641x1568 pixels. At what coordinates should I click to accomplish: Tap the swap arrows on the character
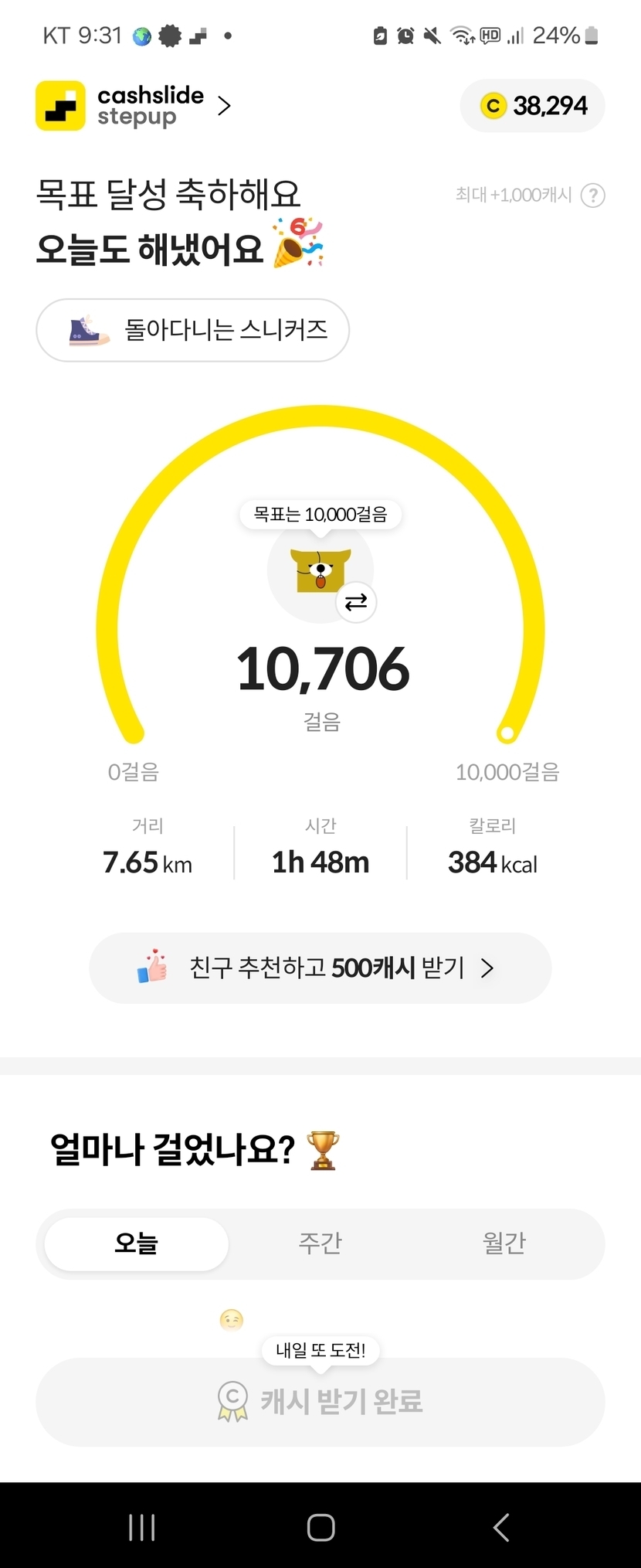point(356,602)
